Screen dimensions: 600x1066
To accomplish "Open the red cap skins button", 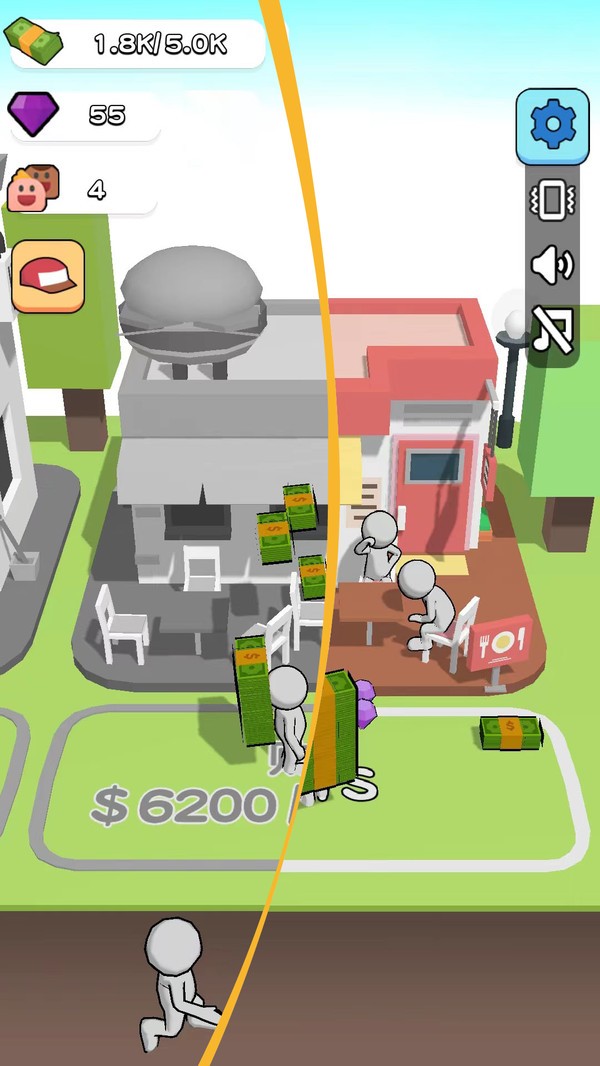I will [x=48, y=276].
